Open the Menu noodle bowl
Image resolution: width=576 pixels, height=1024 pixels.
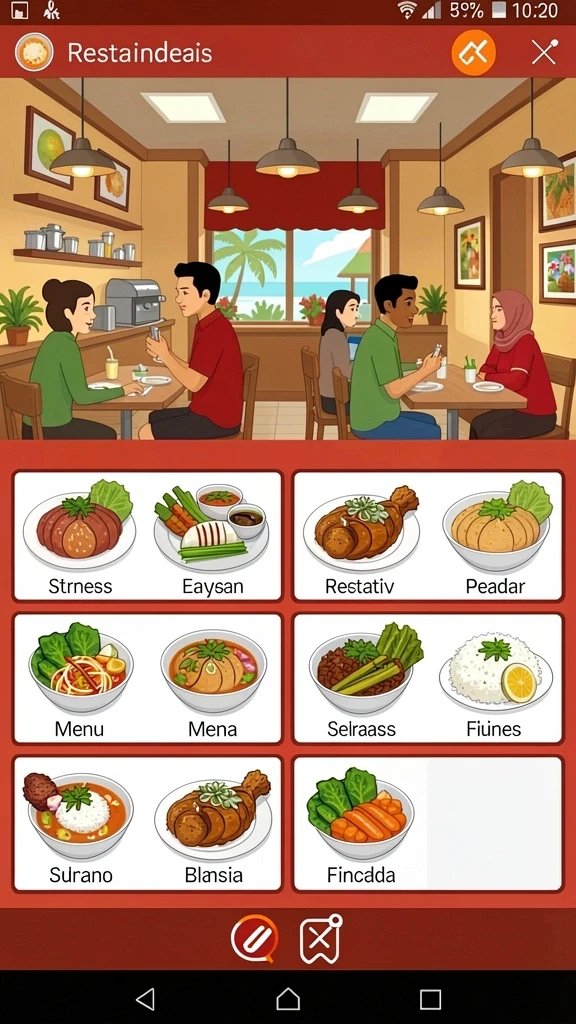(80, 679)
